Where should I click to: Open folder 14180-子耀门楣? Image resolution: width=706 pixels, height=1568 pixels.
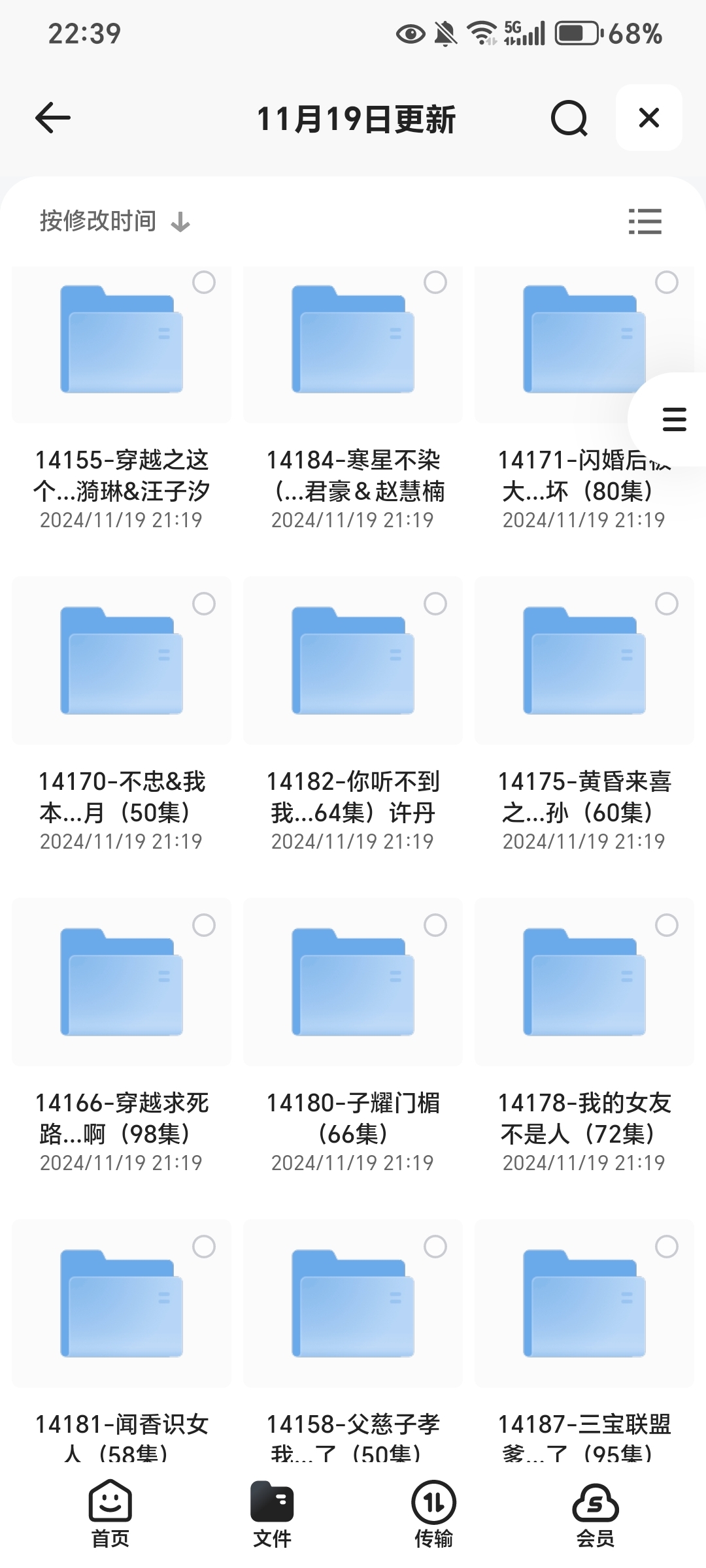(x=353, y=983)
